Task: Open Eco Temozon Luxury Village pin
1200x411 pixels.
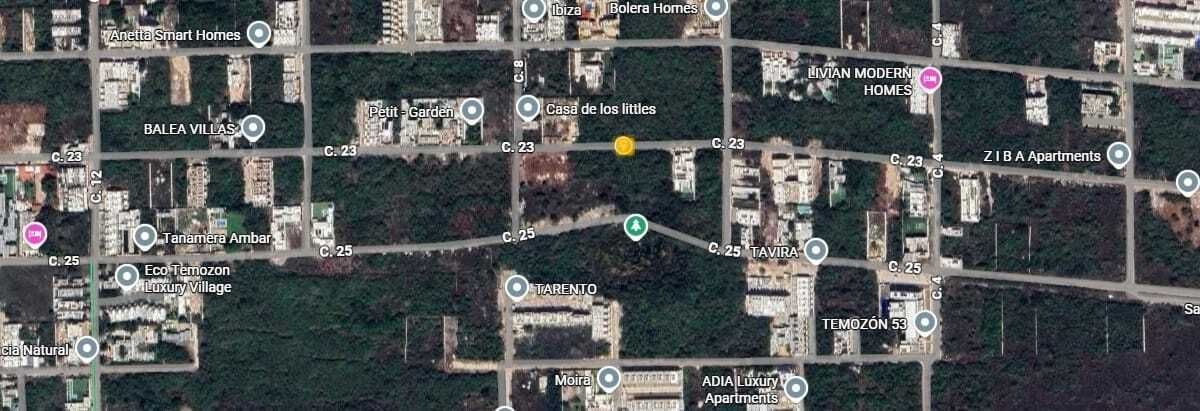Action: coord(127,277)
